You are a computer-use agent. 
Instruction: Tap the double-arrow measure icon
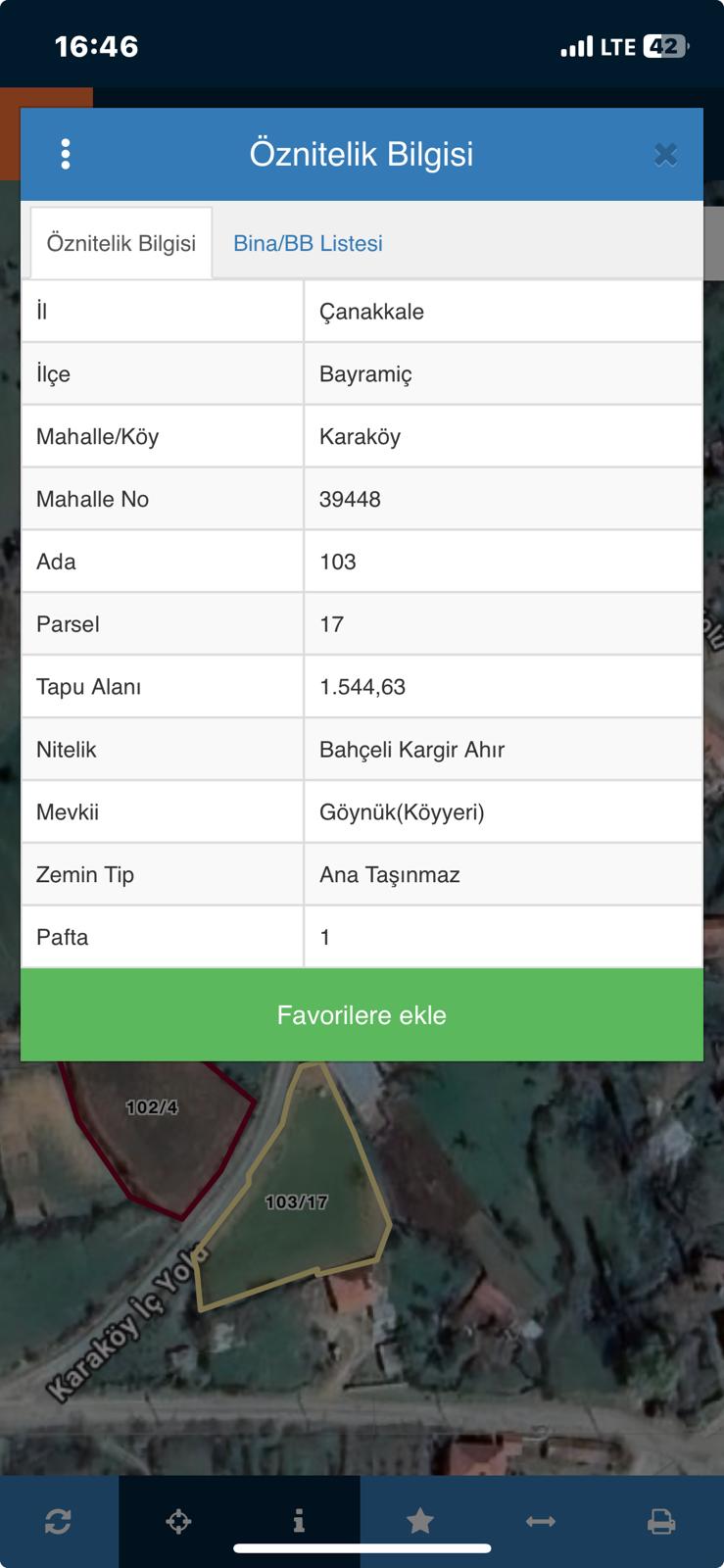pos(541,1521)
